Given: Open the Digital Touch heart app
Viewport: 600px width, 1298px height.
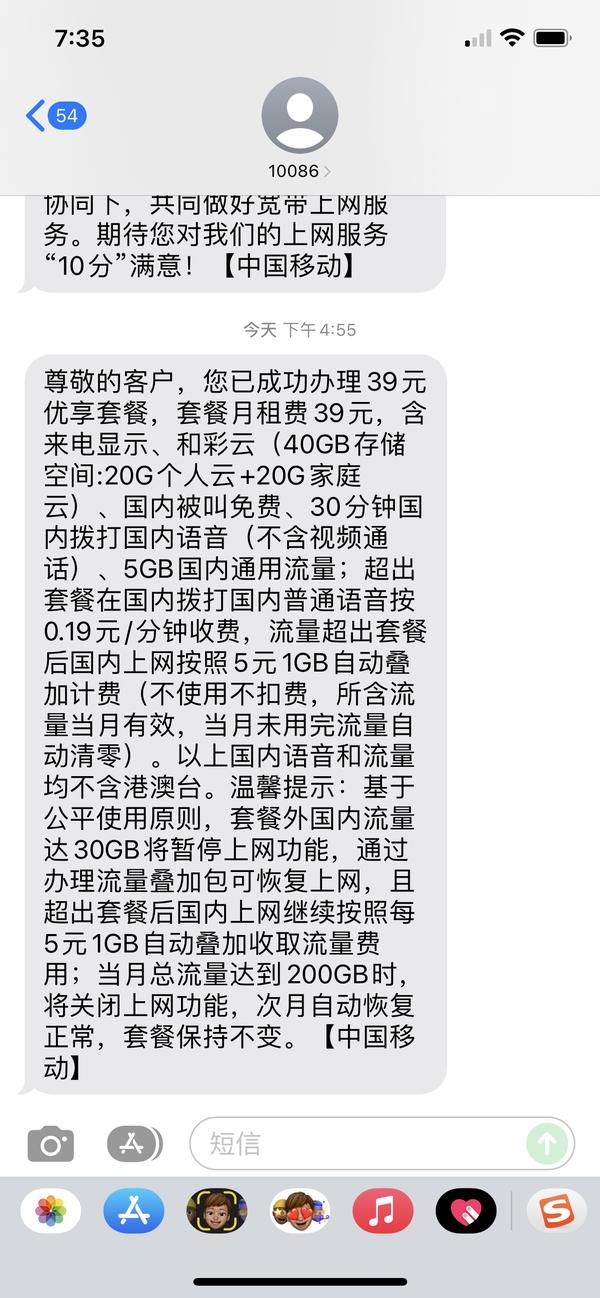Looking at the screenshot, I should coord(466,1211).
